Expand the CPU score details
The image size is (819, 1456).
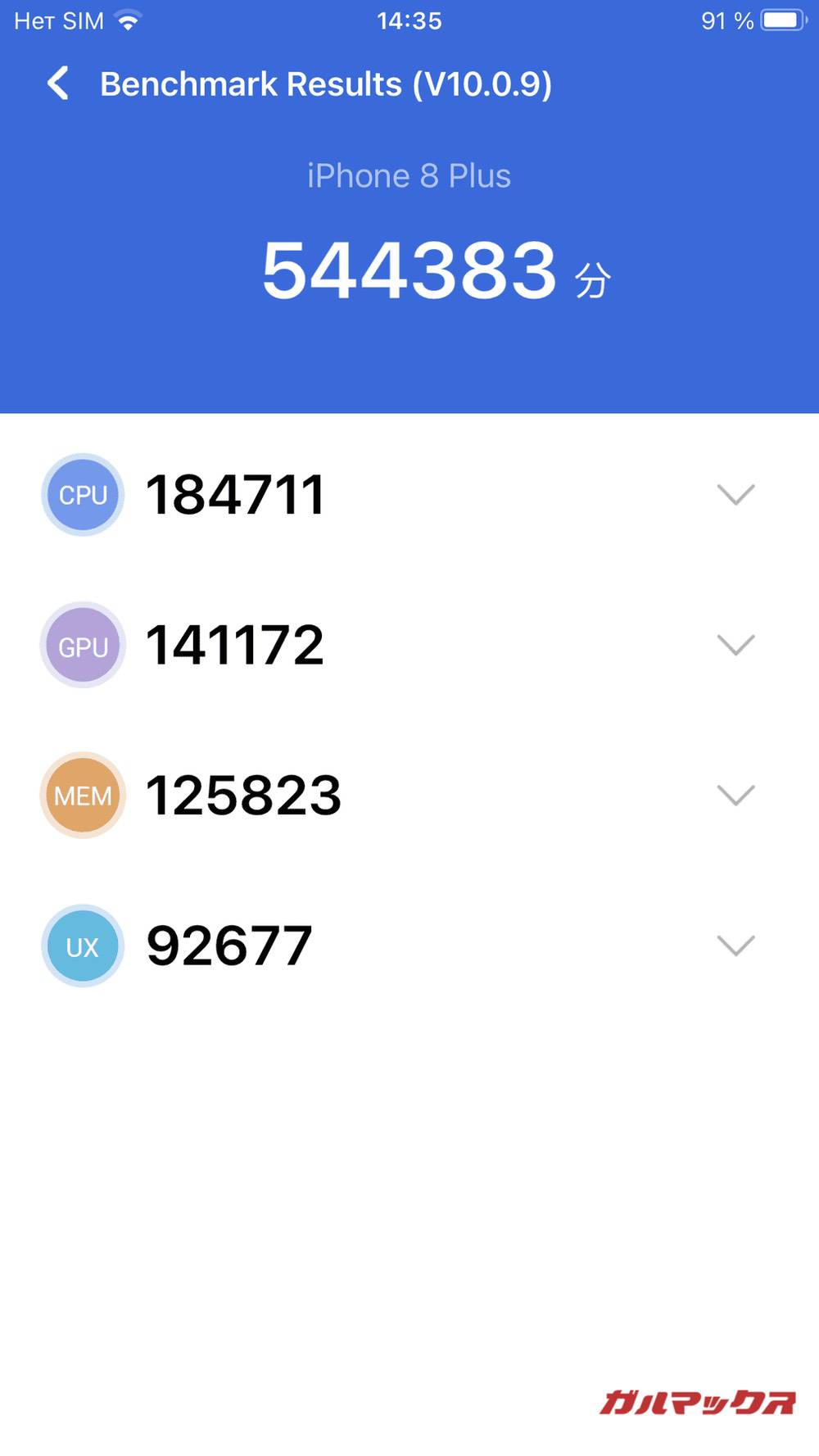pos(735,494)
